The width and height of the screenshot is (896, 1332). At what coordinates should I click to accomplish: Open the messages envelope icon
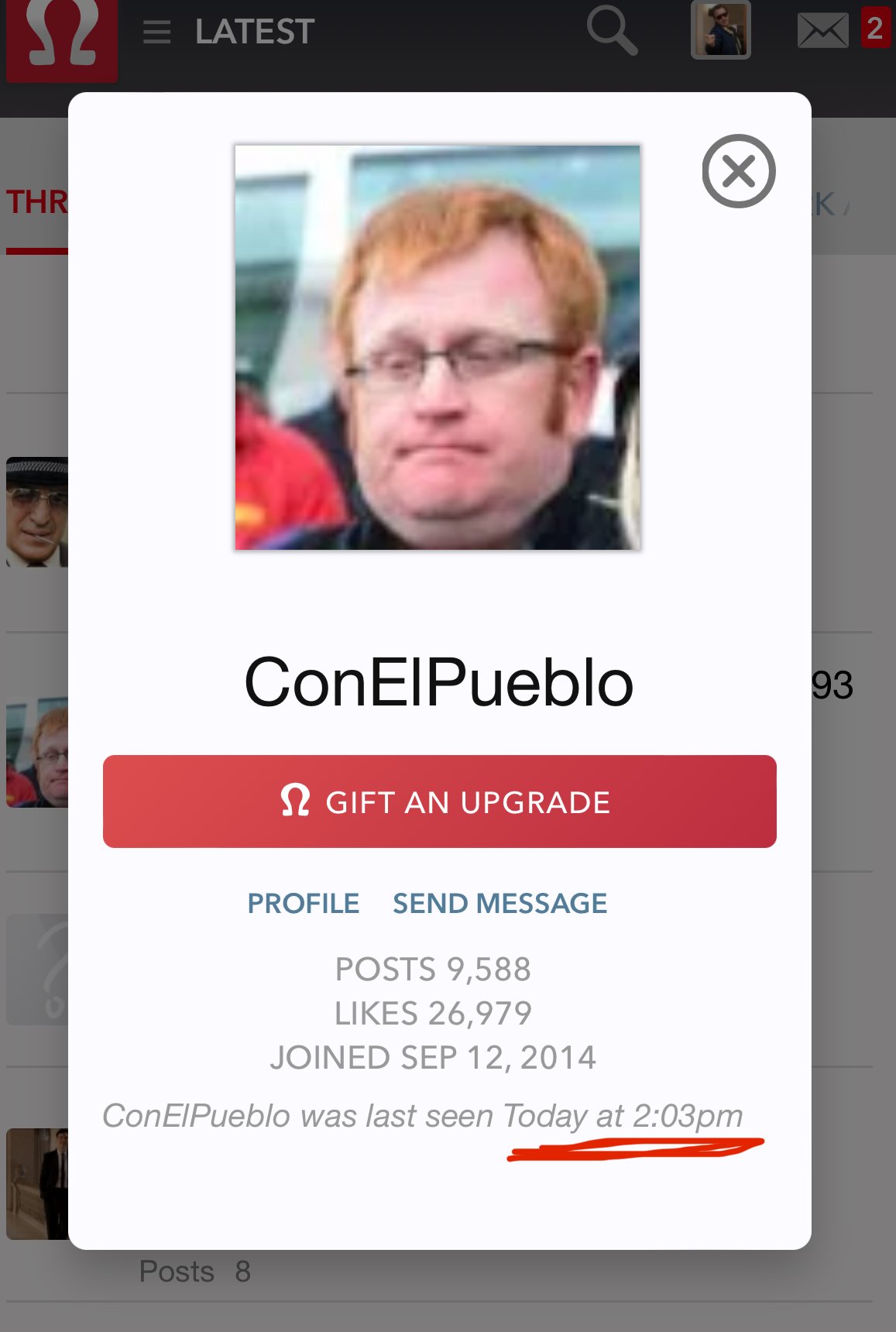[x=822, y=31]
